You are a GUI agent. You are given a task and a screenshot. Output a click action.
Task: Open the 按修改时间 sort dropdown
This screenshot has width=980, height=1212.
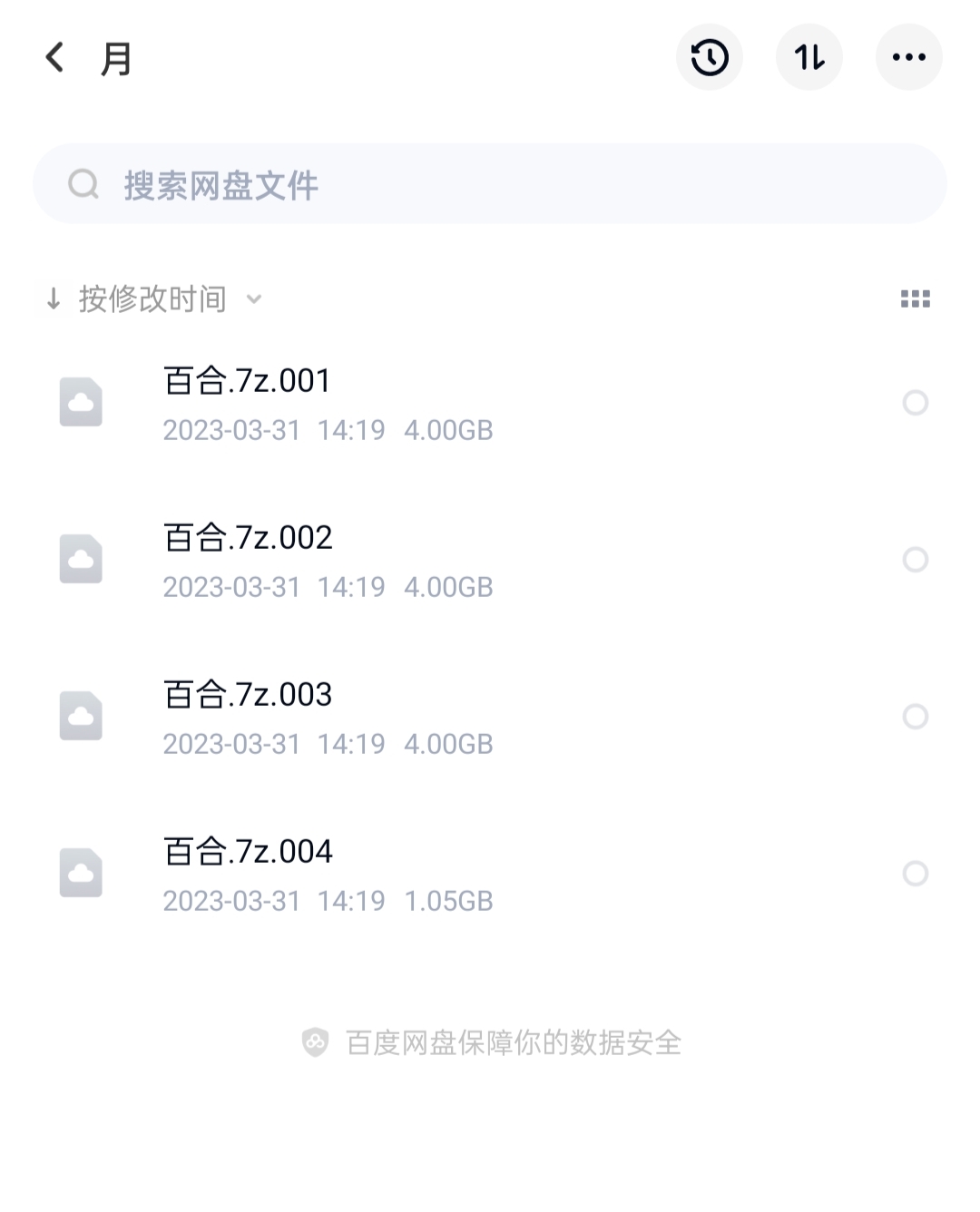[x=154, y=298]
